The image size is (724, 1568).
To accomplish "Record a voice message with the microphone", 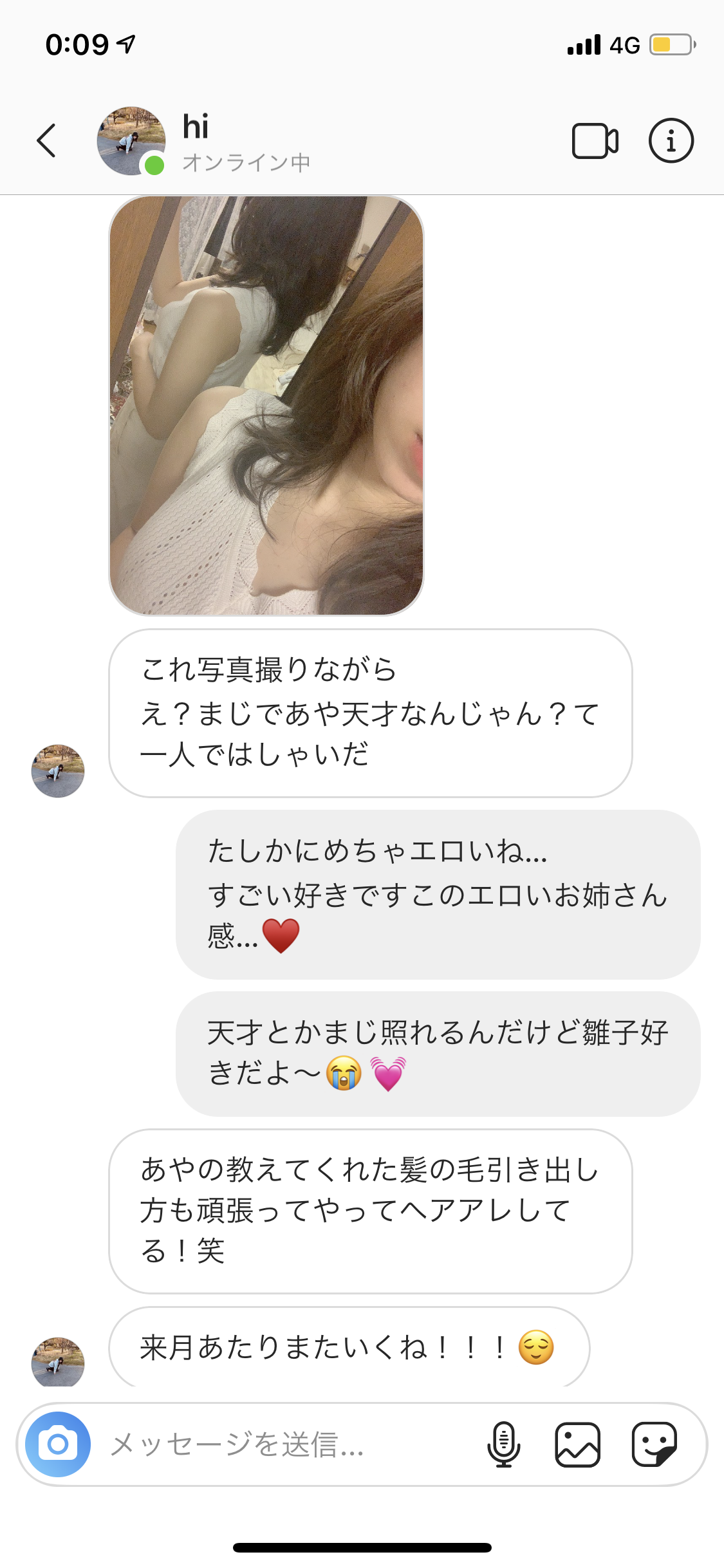I will pyautogui.click(x=503, y=1444).
